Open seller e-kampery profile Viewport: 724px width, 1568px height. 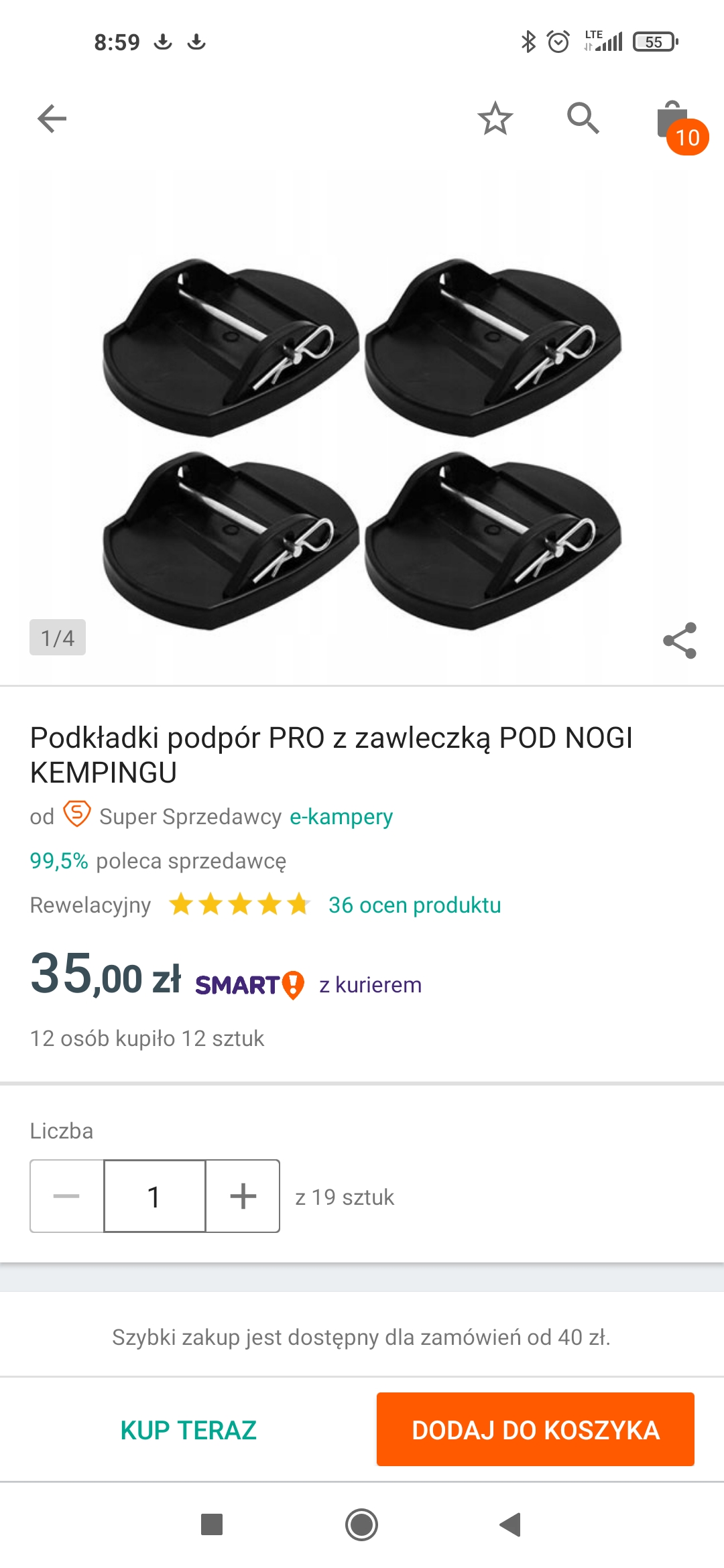[341, 817]
